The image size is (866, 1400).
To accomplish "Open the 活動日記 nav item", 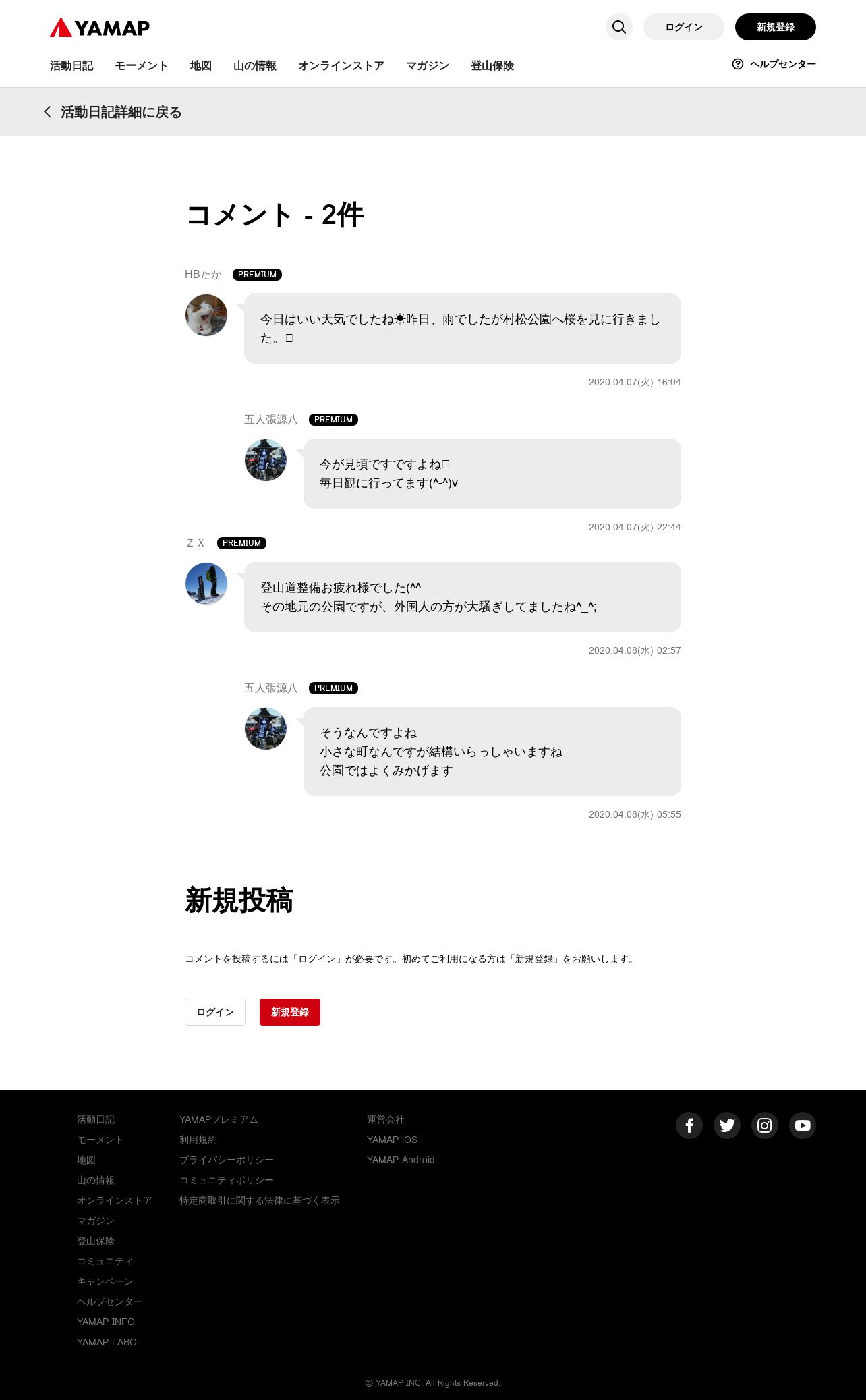I will 71,65.
